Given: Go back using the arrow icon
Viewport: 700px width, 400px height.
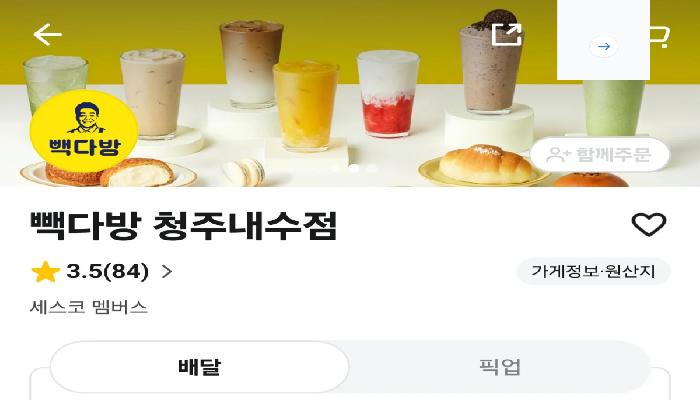Looking at the screenshot, I should [47, 35].
